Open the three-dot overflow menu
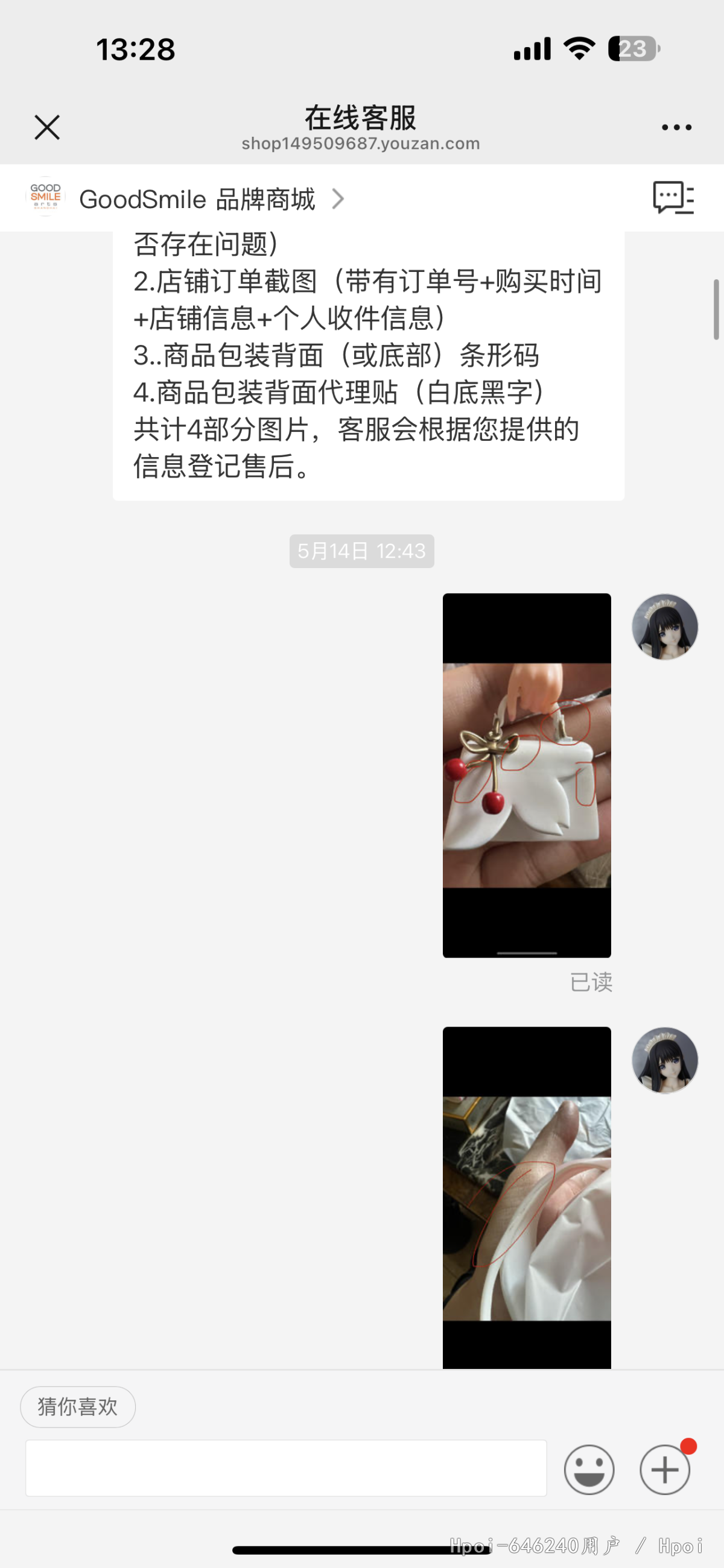724x1568 pixels. point(676,127)
